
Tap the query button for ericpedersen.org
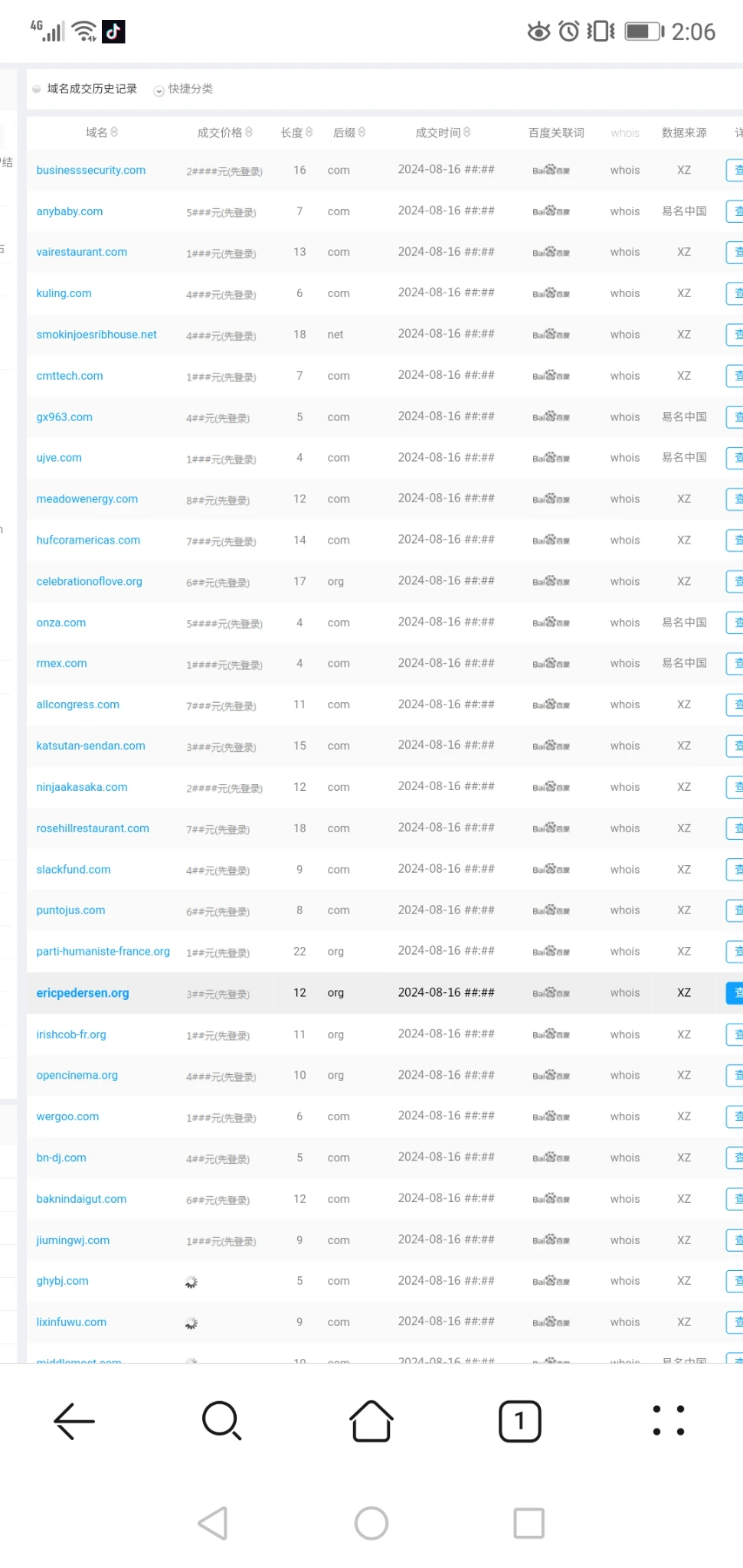(734, 993)
